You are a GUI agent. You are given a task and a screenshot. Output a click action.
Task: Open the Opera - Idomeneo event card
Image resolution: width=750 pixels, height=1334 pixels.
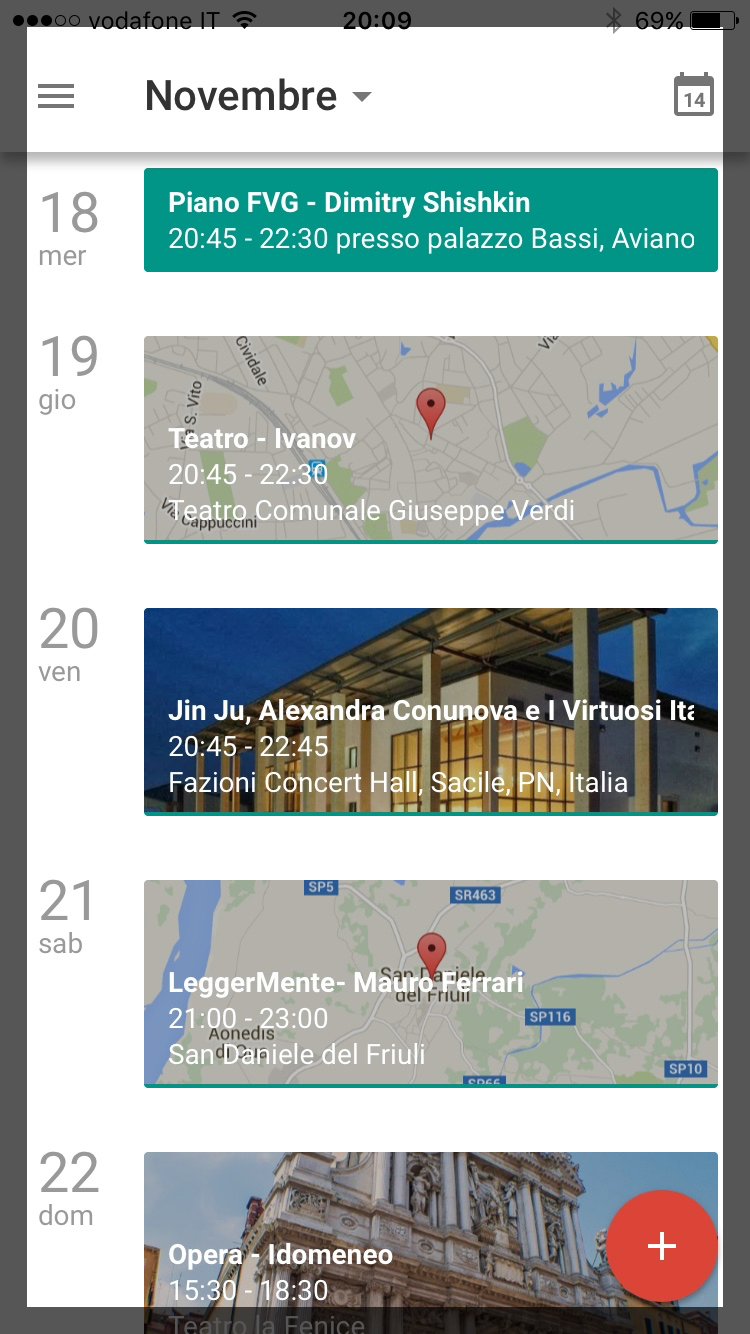coord(380,1240)
